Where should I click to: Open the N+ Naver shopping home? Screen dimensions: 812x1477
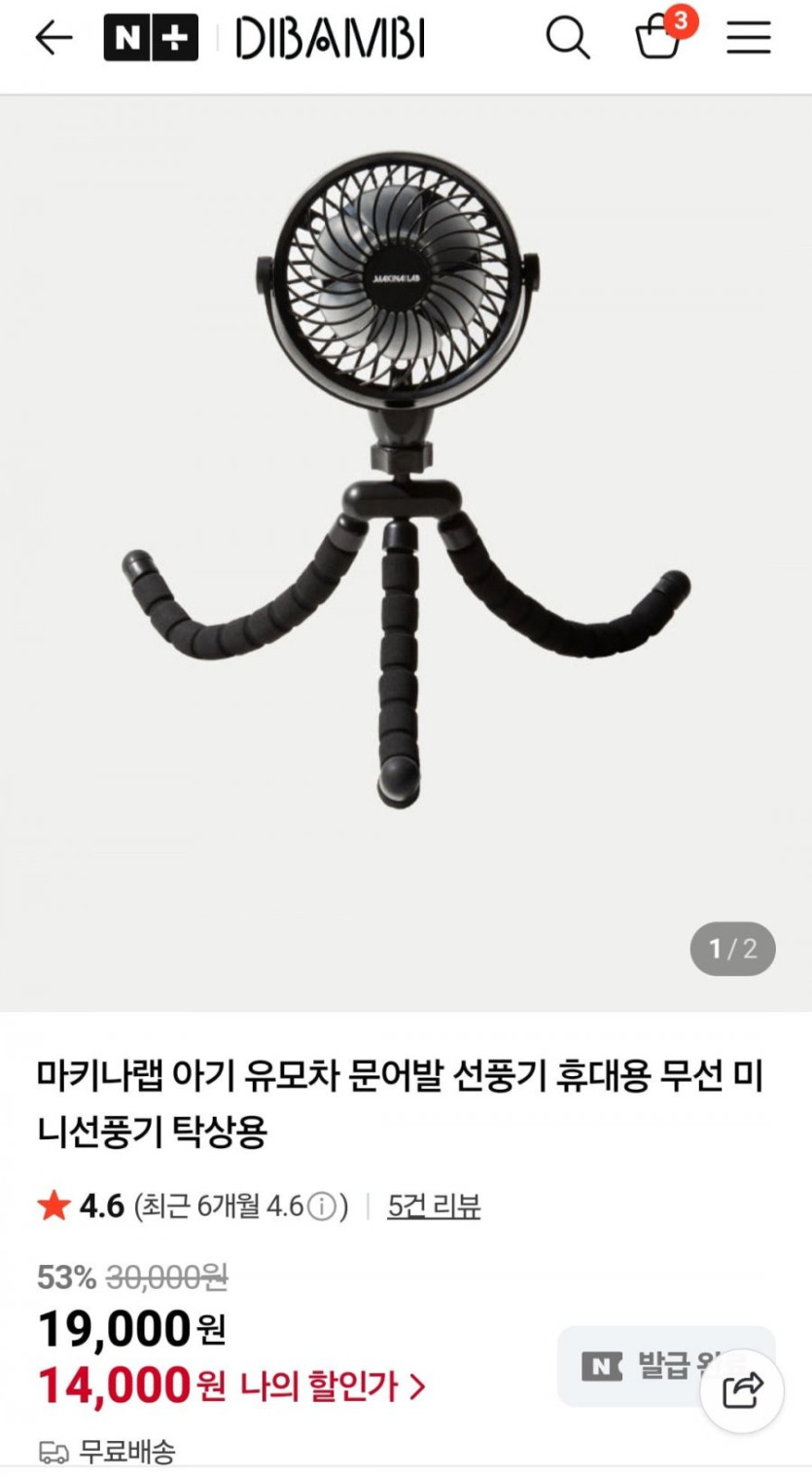pyautogui.click(x=151, y=39)
